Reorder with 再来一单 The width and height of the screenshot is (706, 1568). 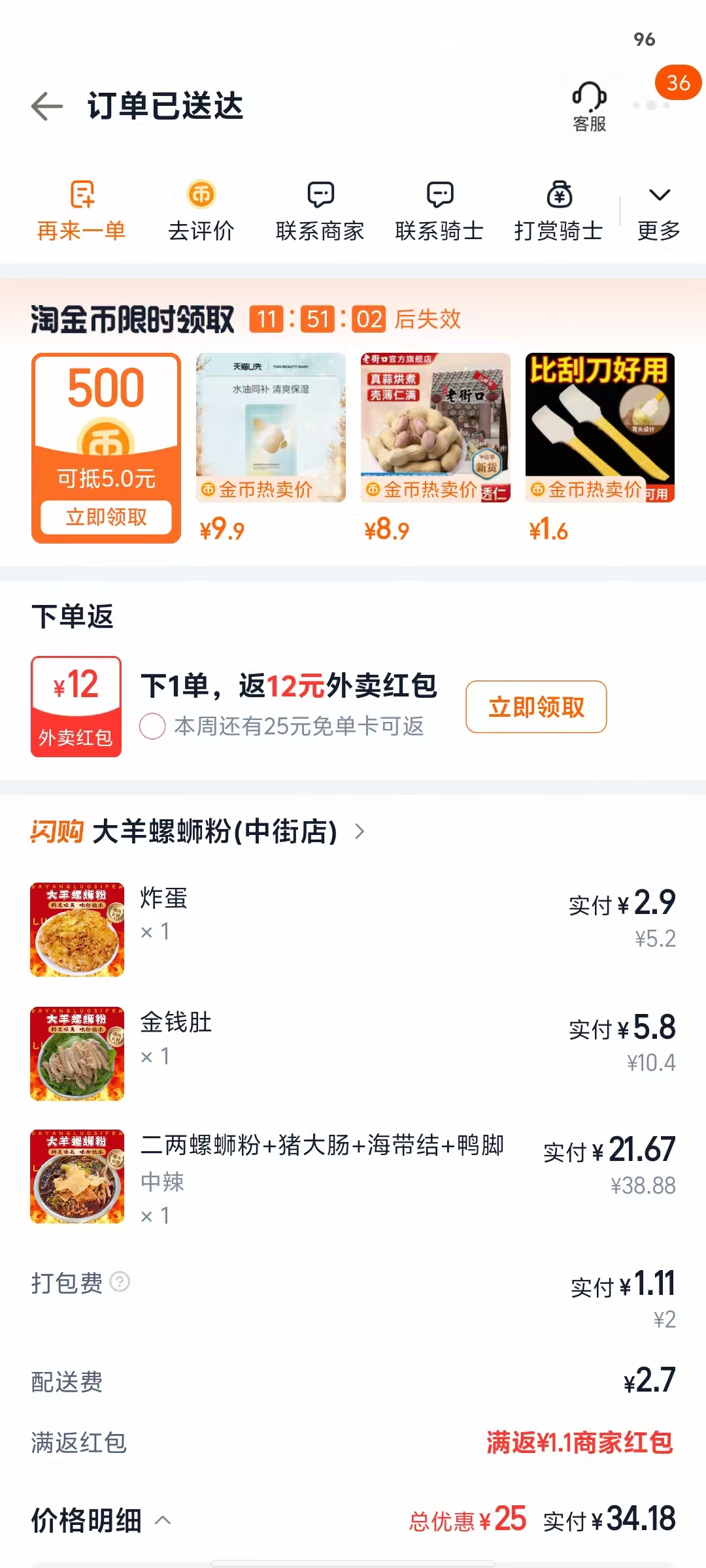coord(82,211)
